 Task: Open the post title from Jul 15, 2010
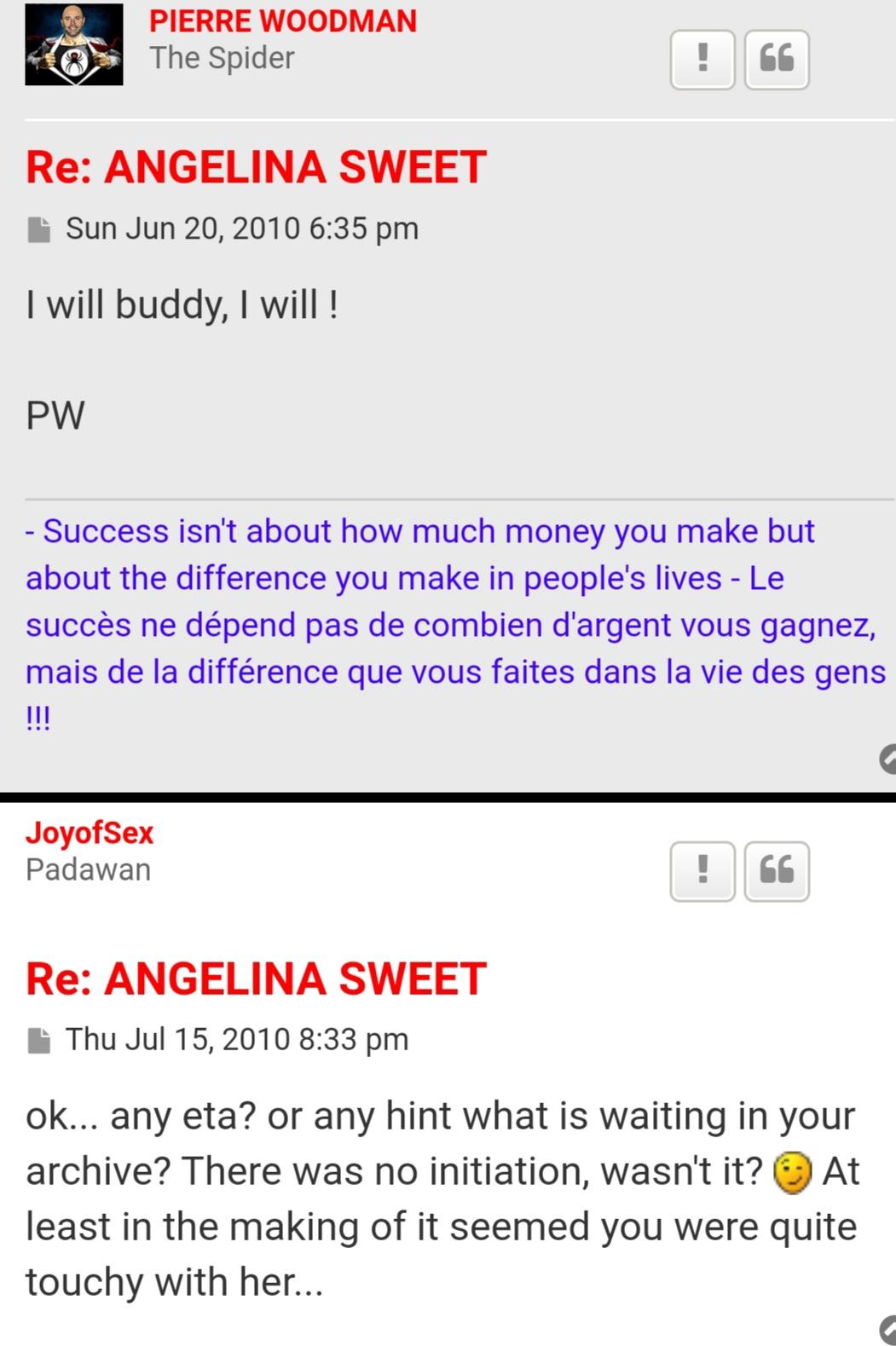coord(256,979)
